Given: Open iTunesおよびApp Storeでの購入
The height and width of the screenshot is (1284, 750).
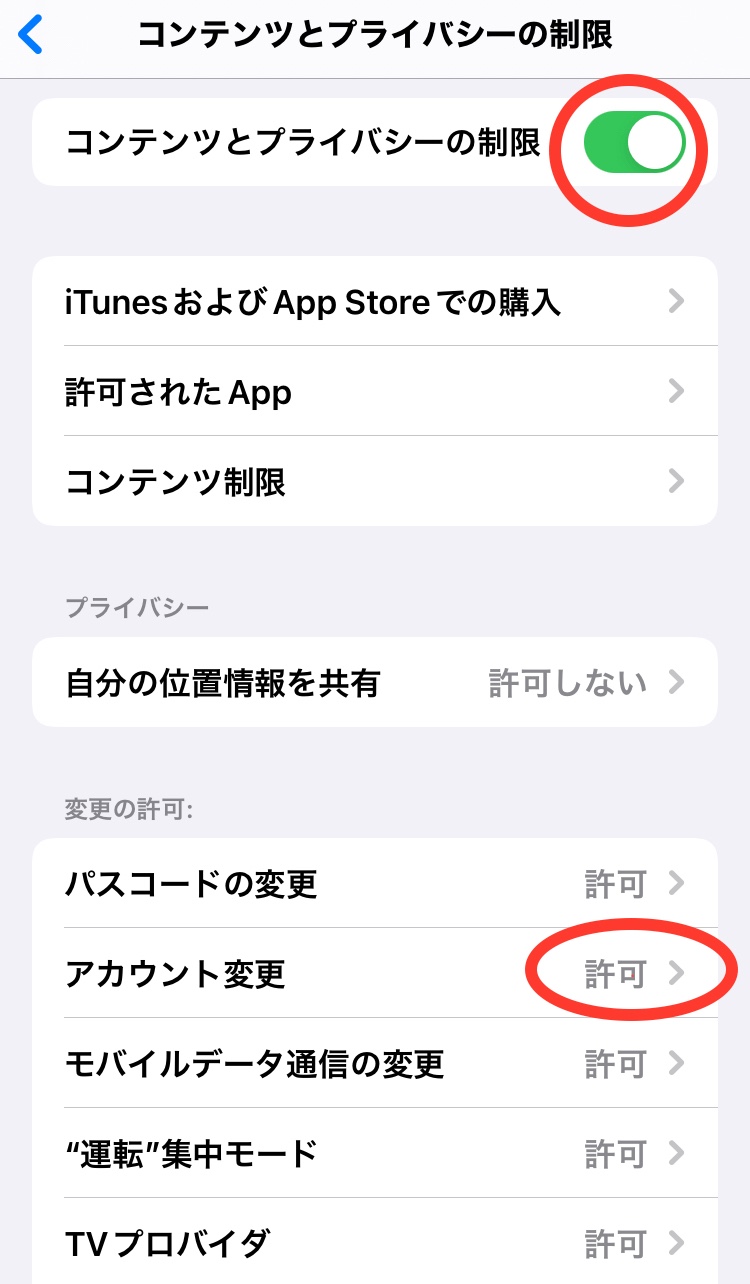Looking at the screenshot, I should (x=374, y=301).
